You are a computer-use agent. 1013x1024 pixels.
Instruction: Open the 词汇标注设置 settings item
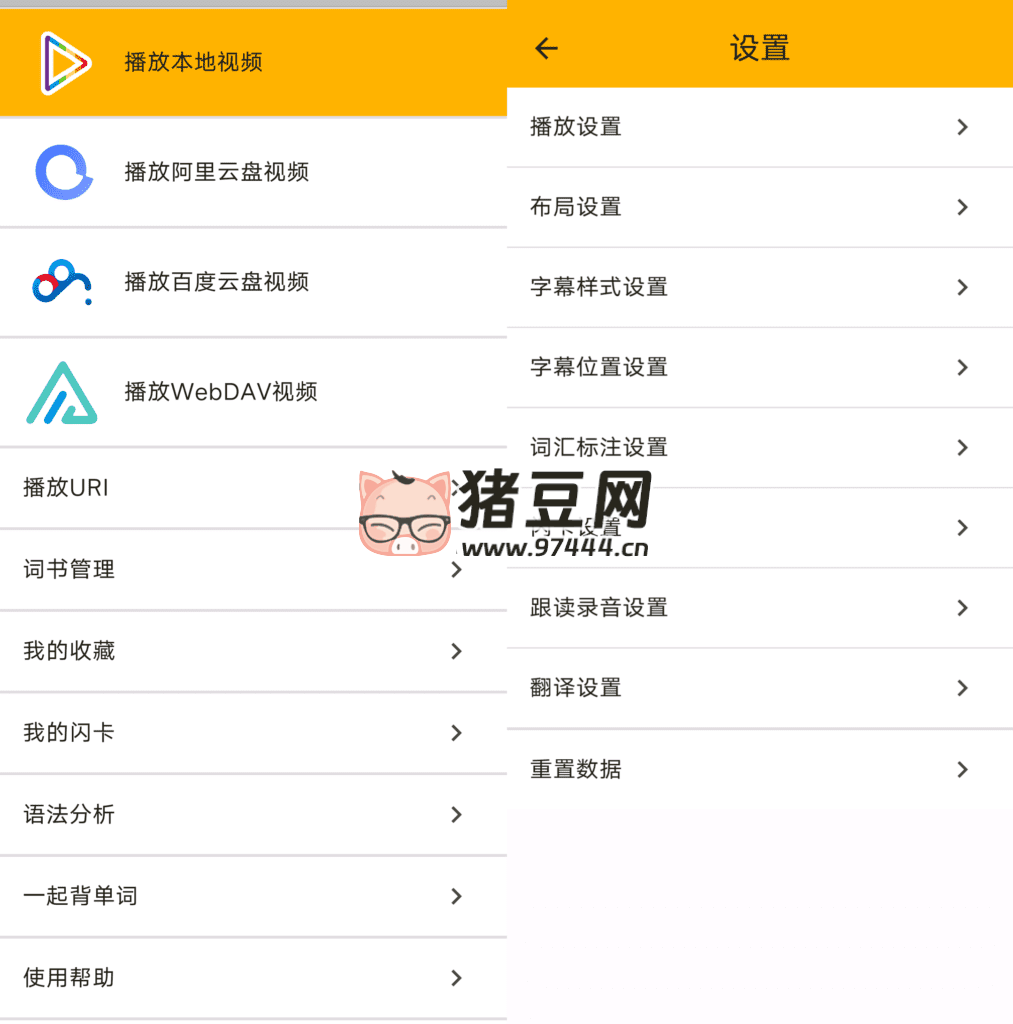pos(760,447)
